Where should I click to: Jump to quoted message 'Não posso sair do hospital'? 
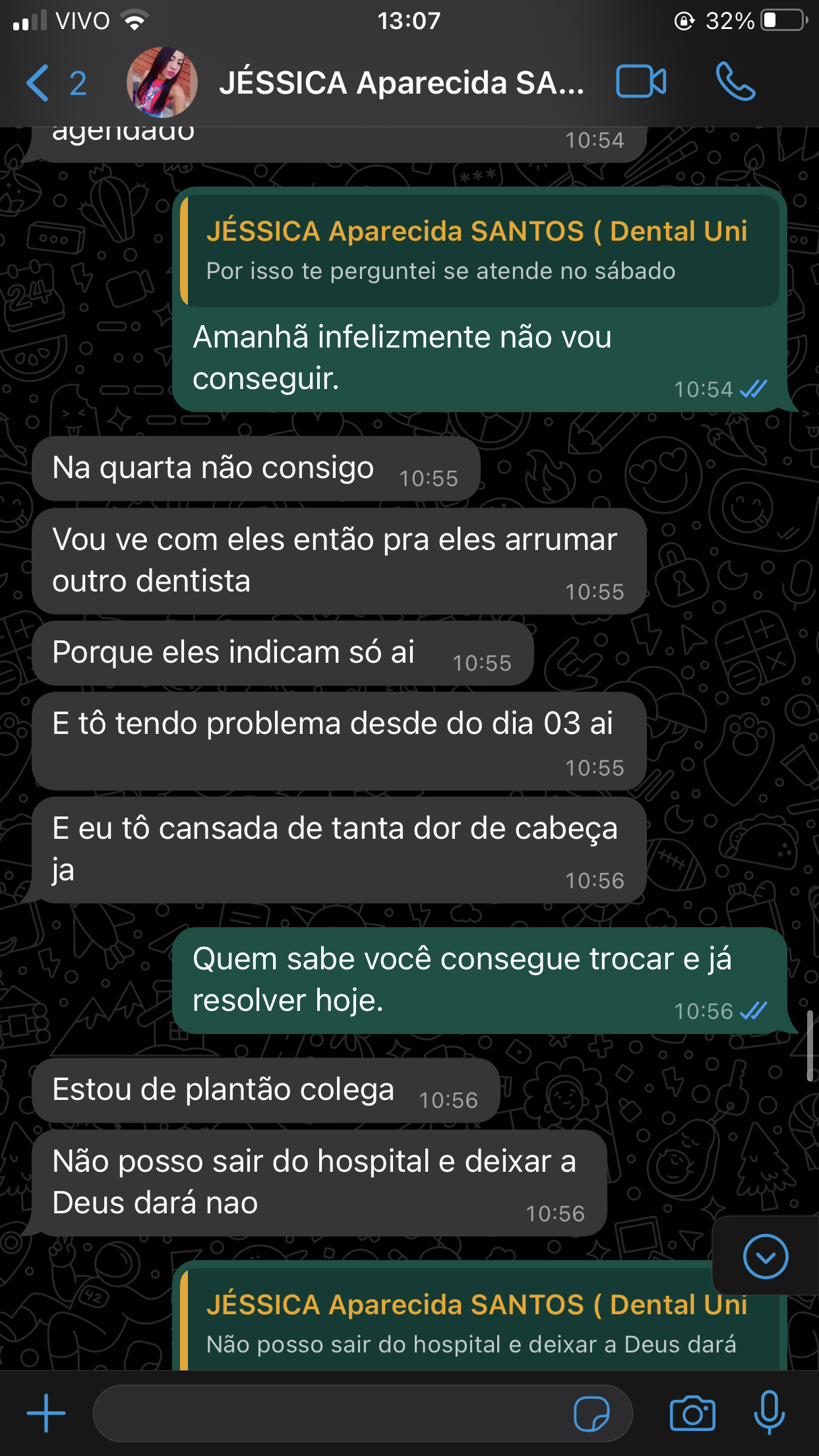[x=462, y=1325]
